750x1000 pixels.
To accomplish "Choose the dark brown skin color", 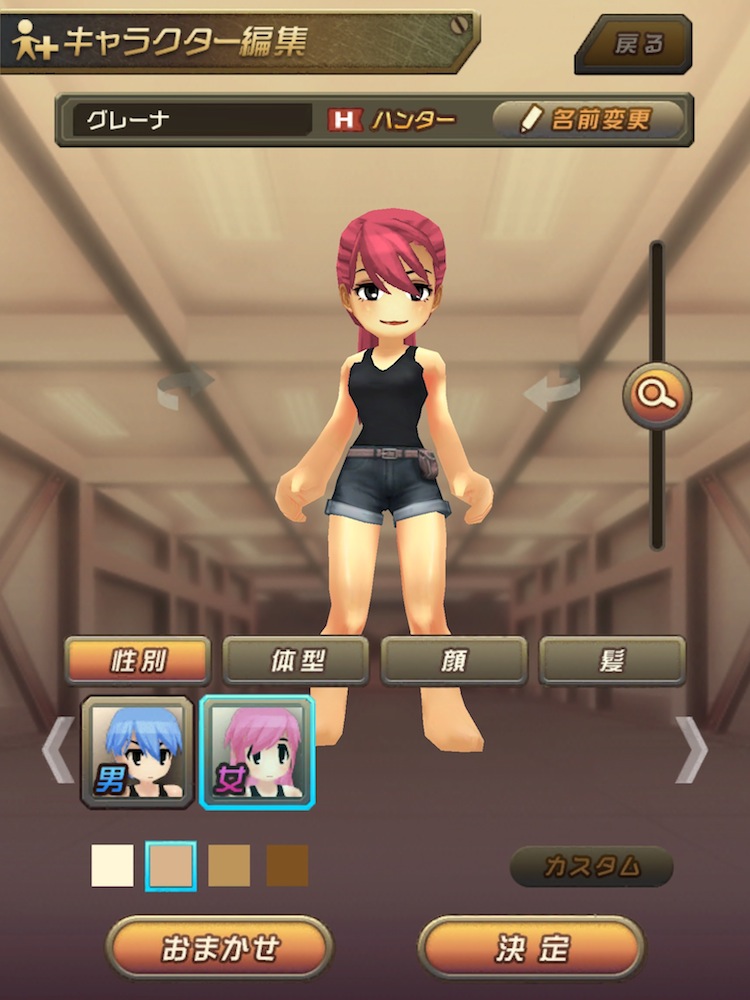I will (x=287, y=866).
